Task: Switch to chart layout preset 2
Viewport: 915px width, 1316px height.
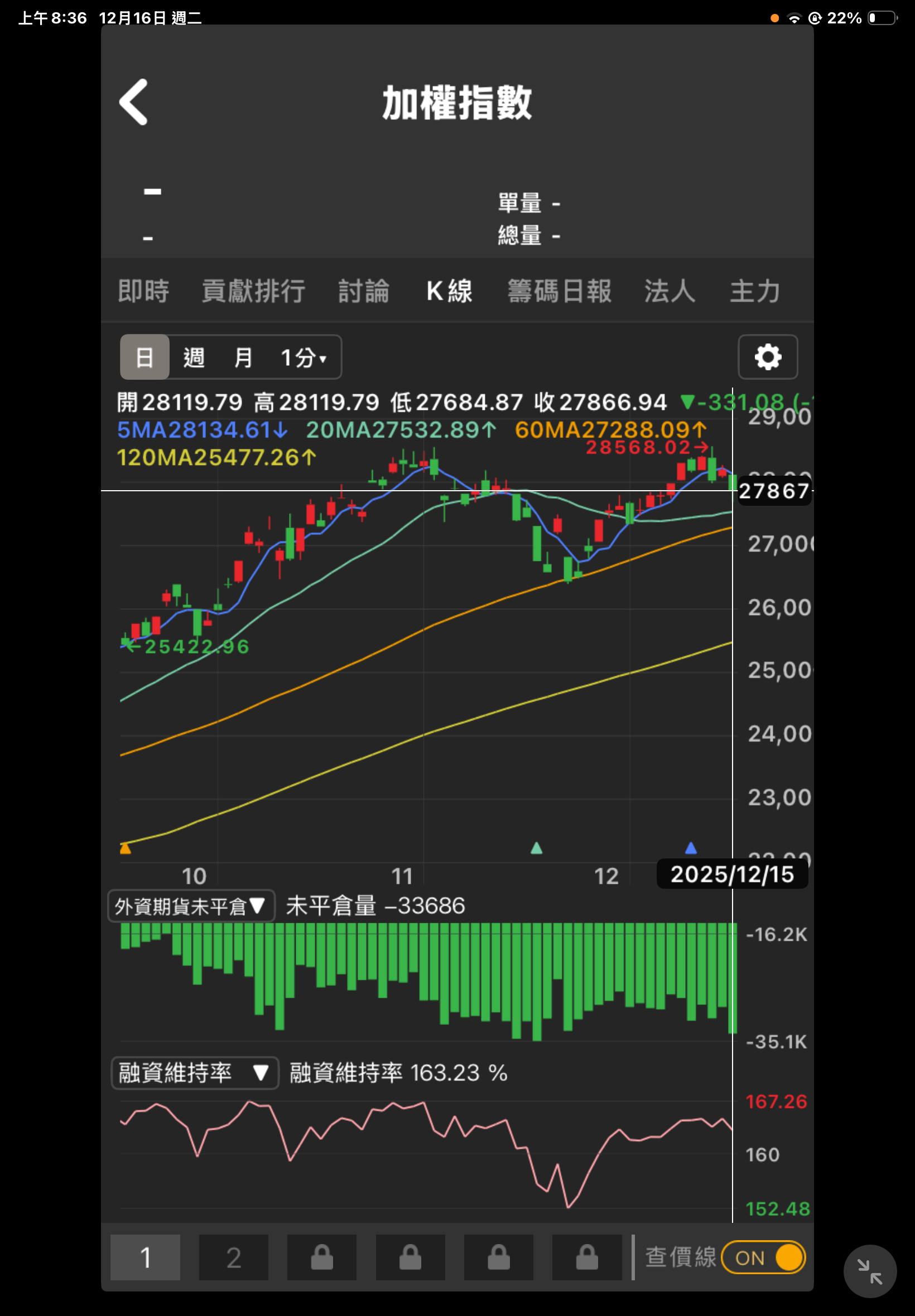Action: (233, 1257)
